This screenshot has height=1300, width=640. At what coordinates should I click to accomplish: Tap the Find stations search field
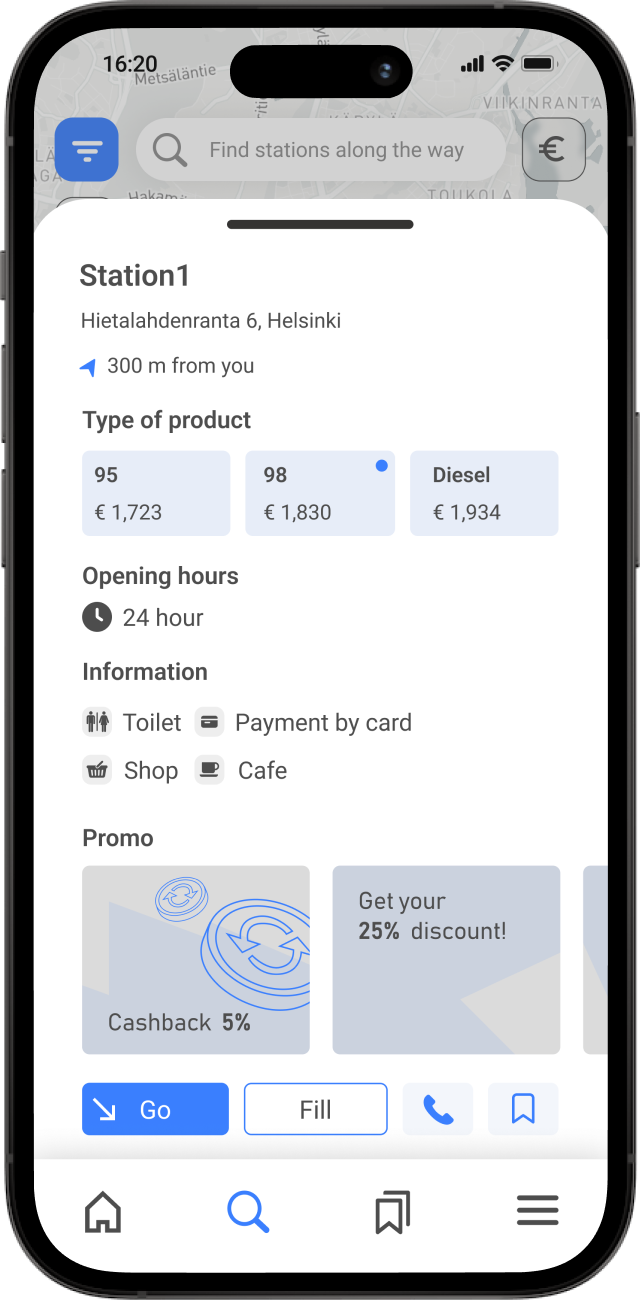point(320,150)
